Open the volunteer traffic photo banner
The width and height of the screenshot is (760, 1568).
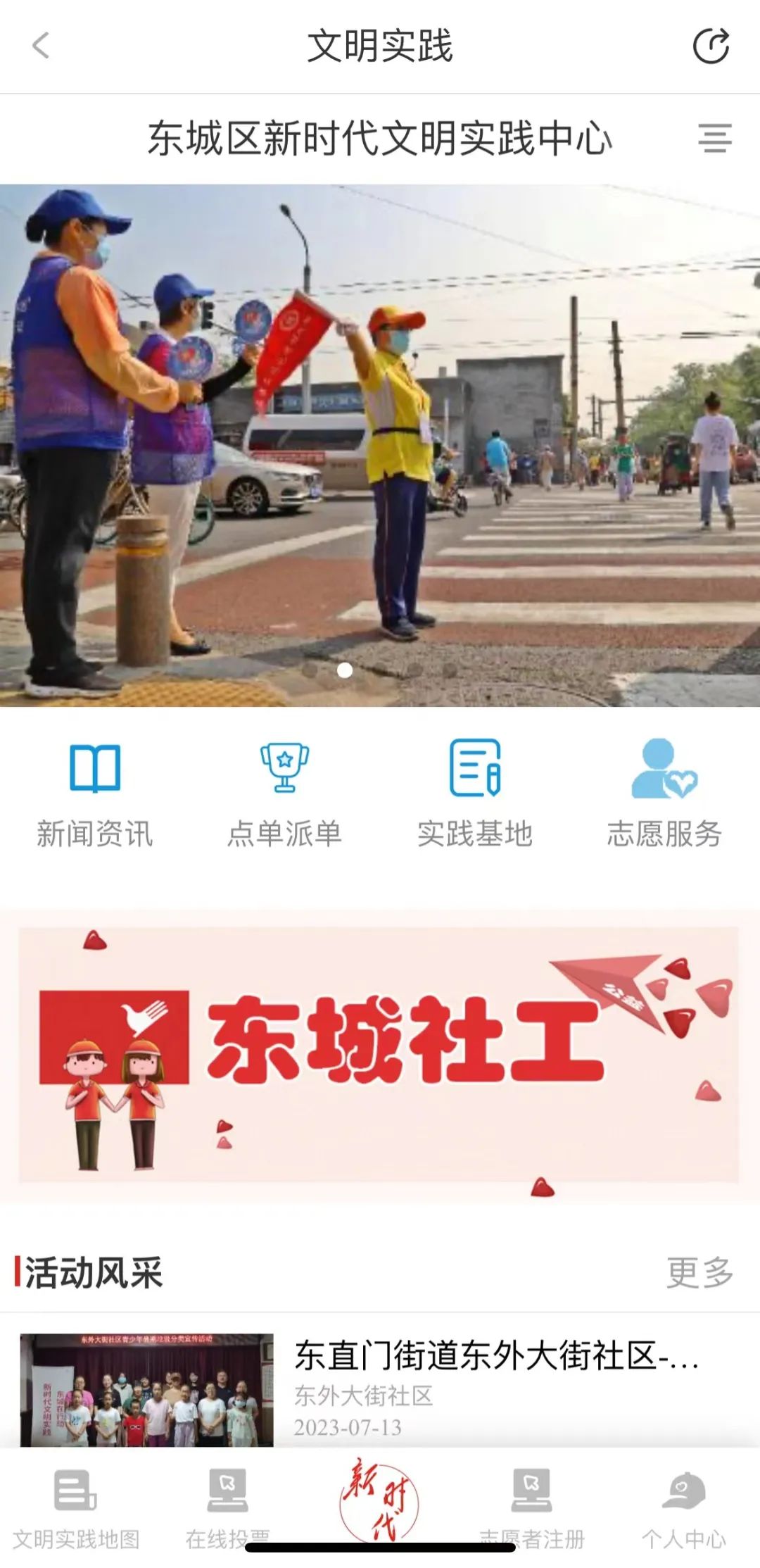click(380, 445)
